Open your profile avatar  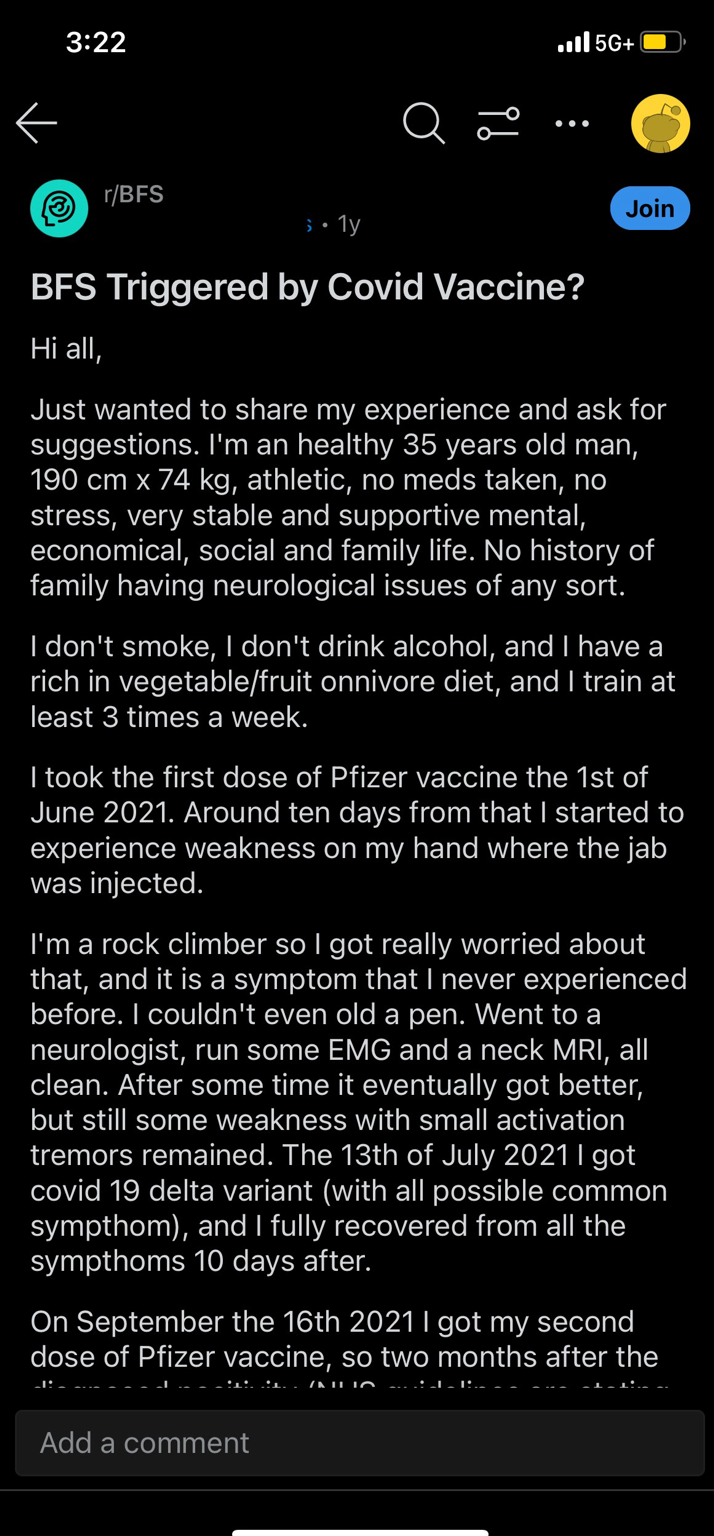pyautogui.click(x=660, y=124)
